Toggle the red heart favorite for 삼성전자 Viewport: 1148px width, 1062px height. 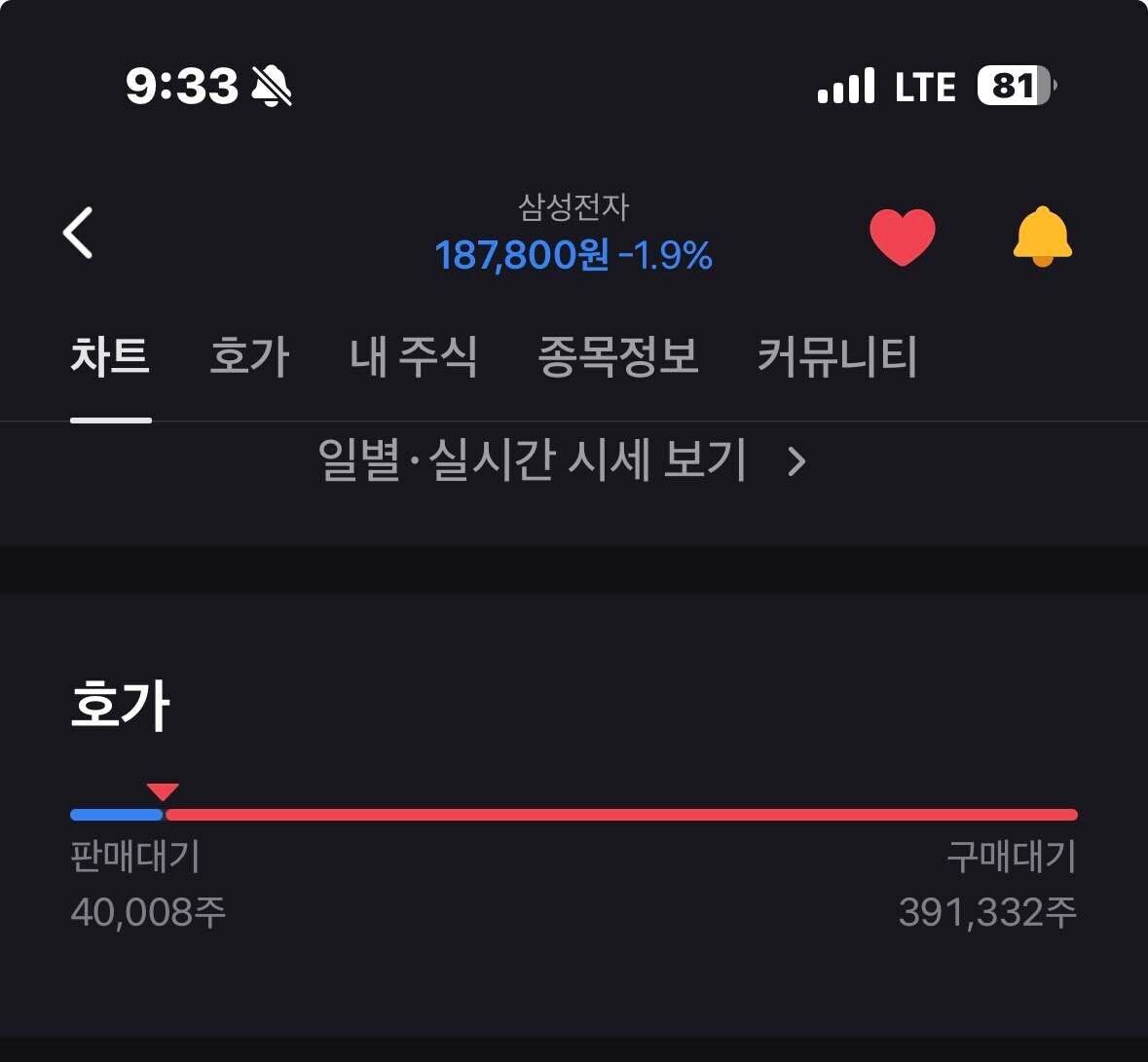pos(902,237)
